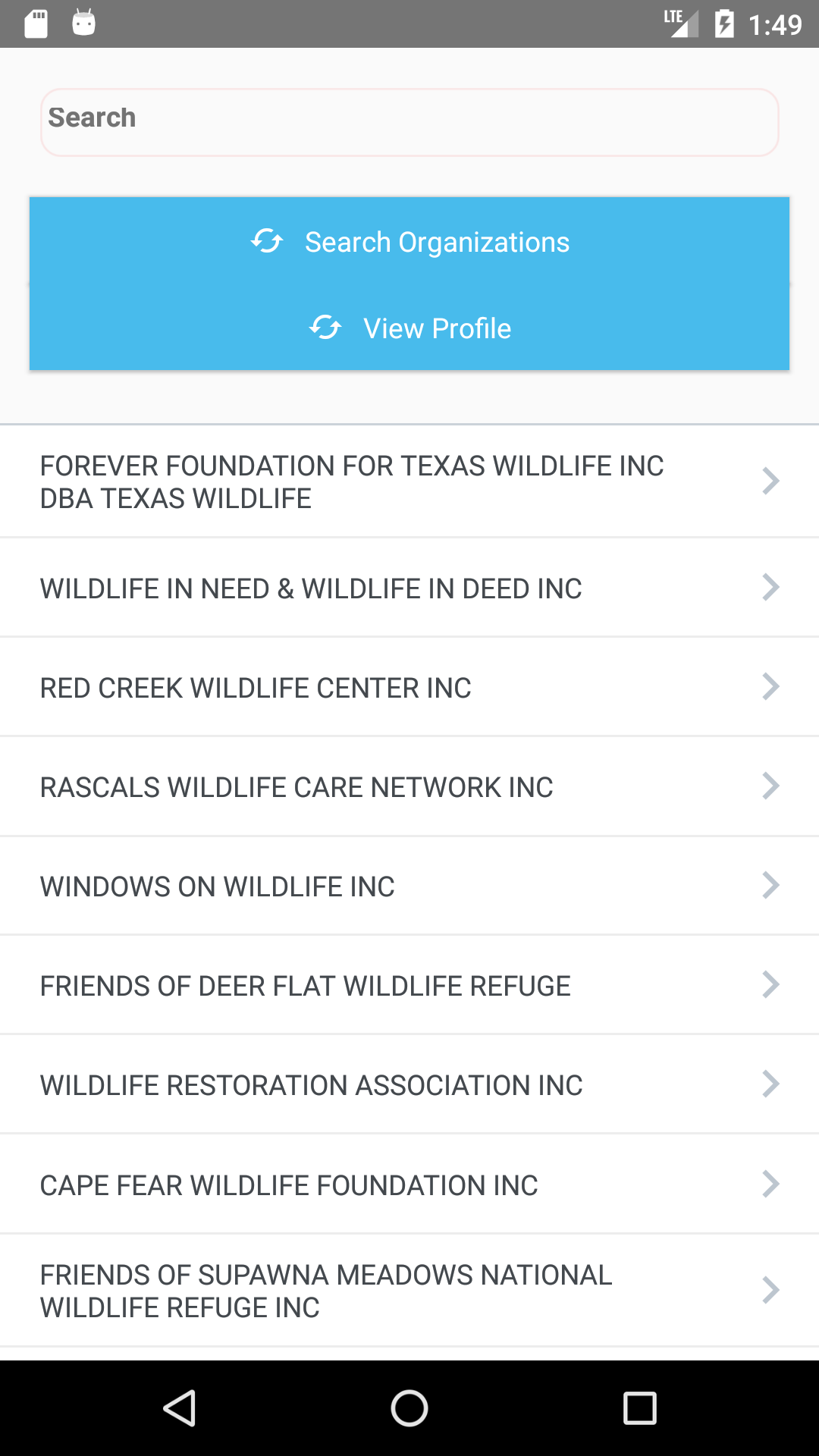
Task: Focus the Search text field
Action: (x=409, y=121)
